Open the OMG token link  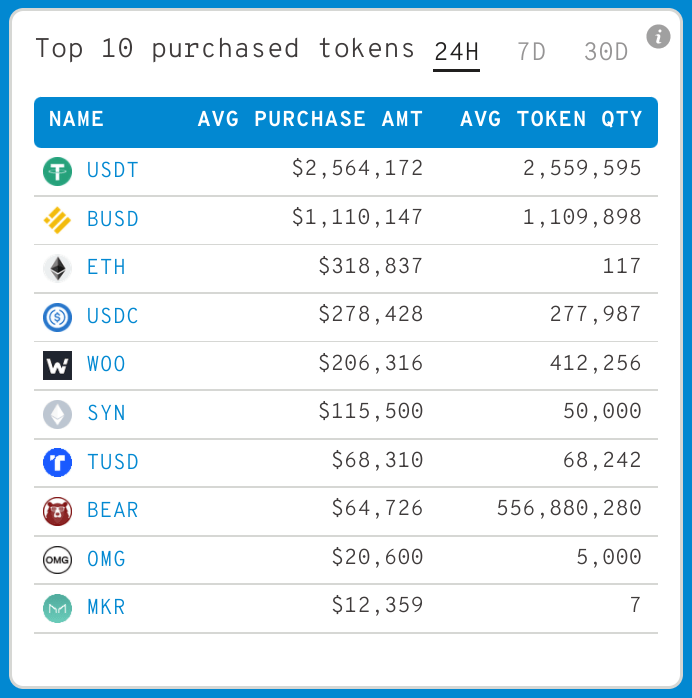[x=106, y=559]
